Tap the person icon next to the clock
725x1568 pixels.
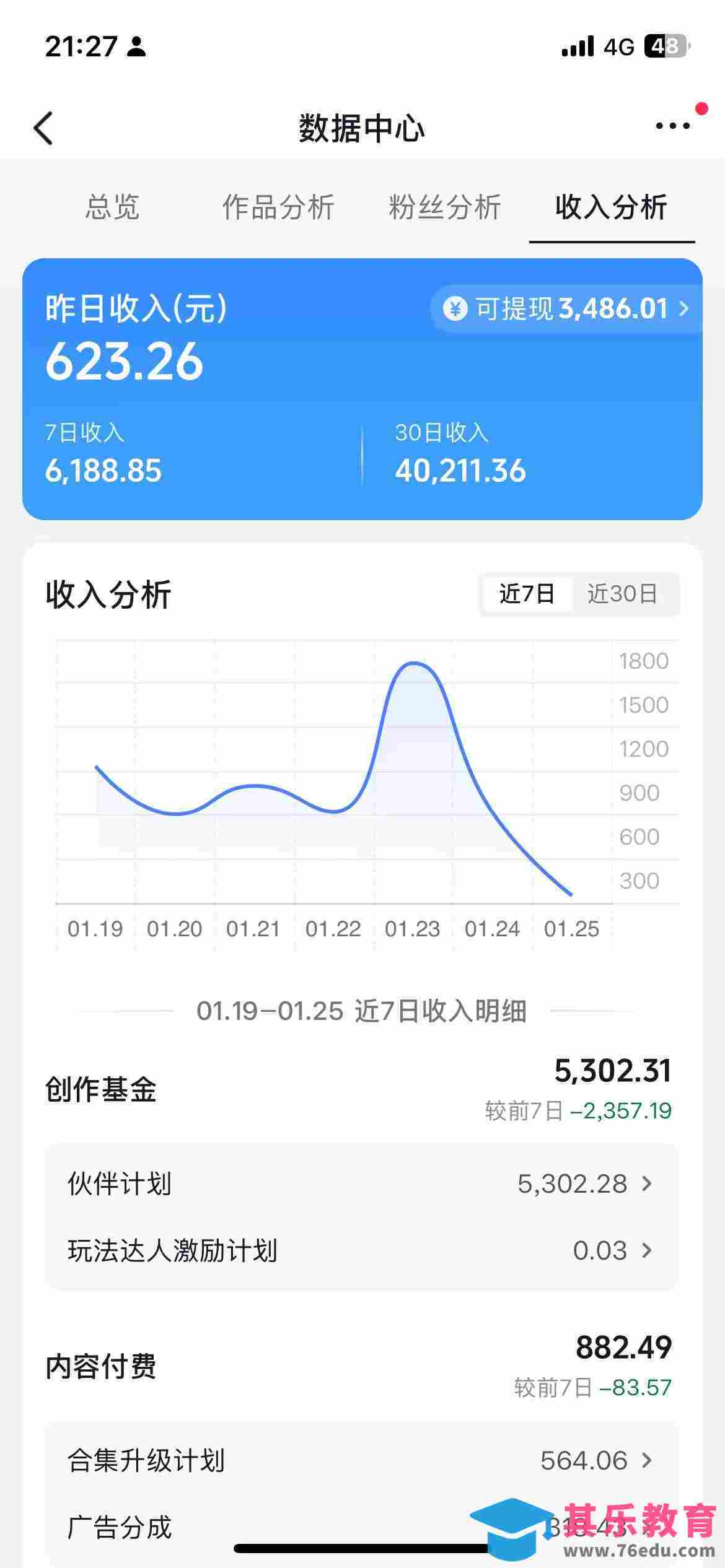[x=138, y=45]
